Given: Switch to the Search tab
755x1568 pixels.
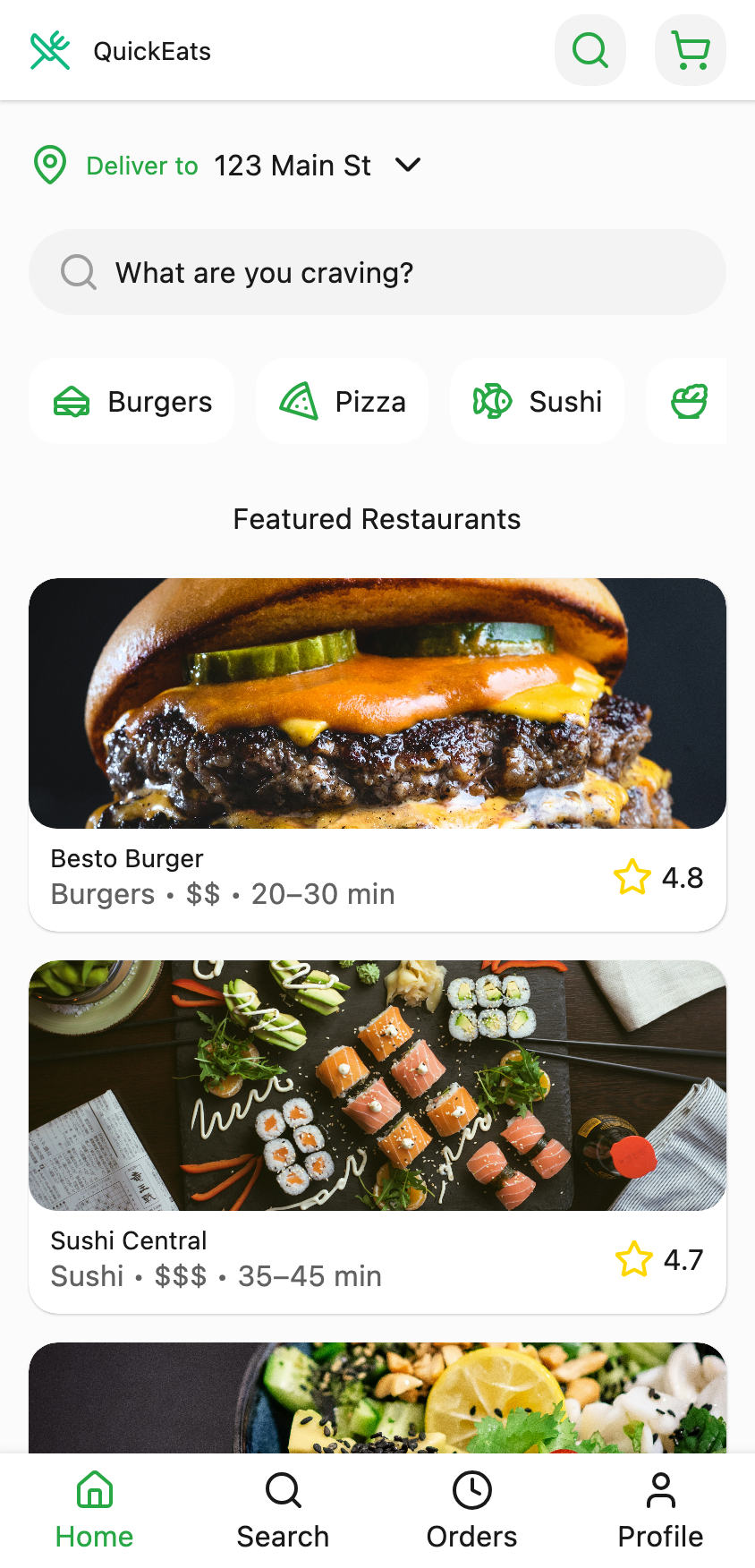Looking at the screenshot, I should point(283,1508).
